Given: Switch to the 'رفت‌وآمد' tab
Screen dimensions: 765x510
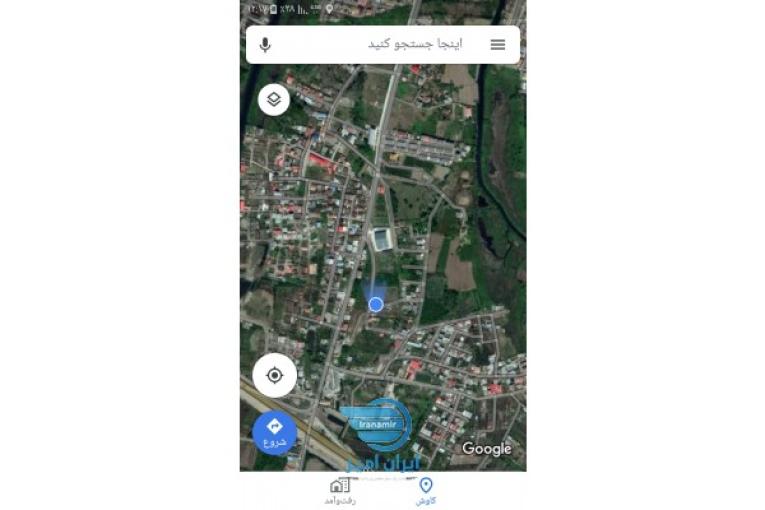Looking at the screenshot, I should 340,490.
